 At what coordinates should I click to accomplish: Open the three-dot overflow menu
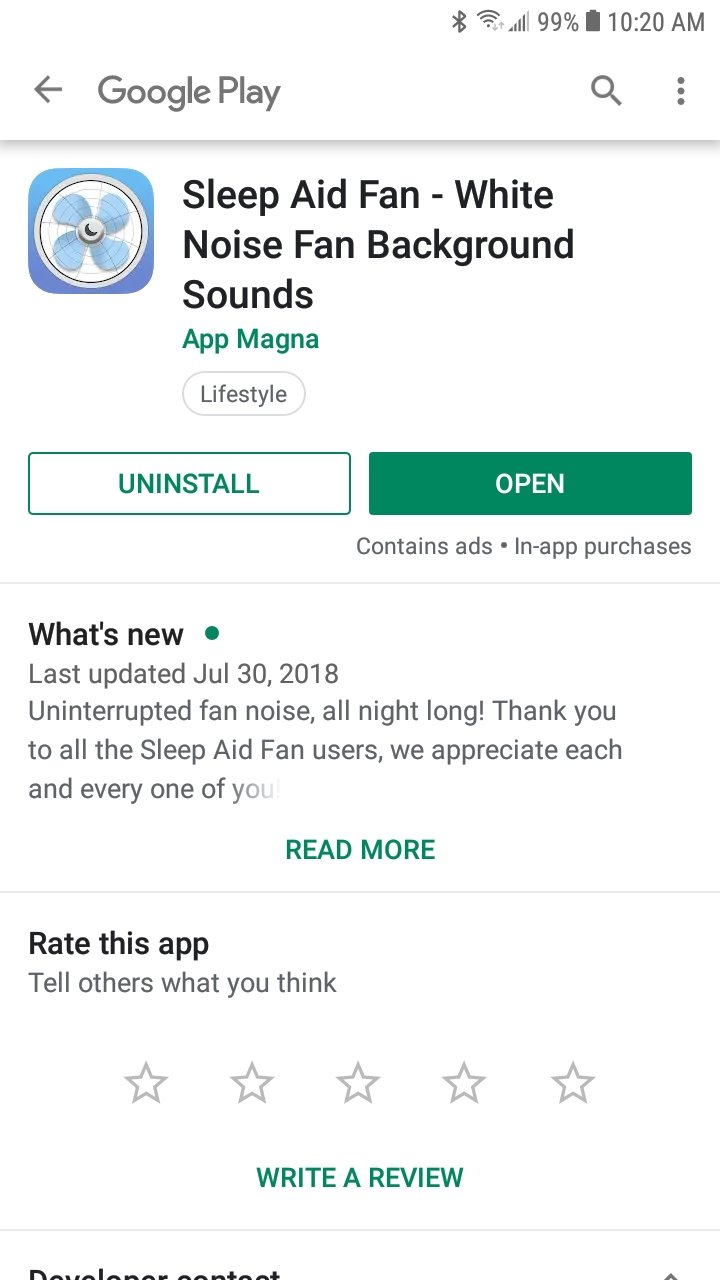681,91
